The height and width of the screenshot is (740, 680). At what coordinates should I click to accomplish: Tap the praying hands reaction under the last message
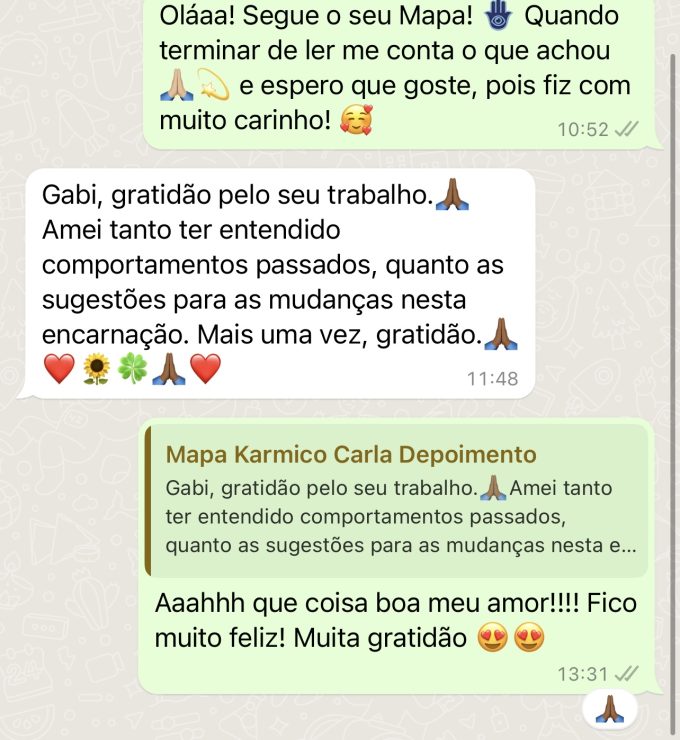coord(609,709)
